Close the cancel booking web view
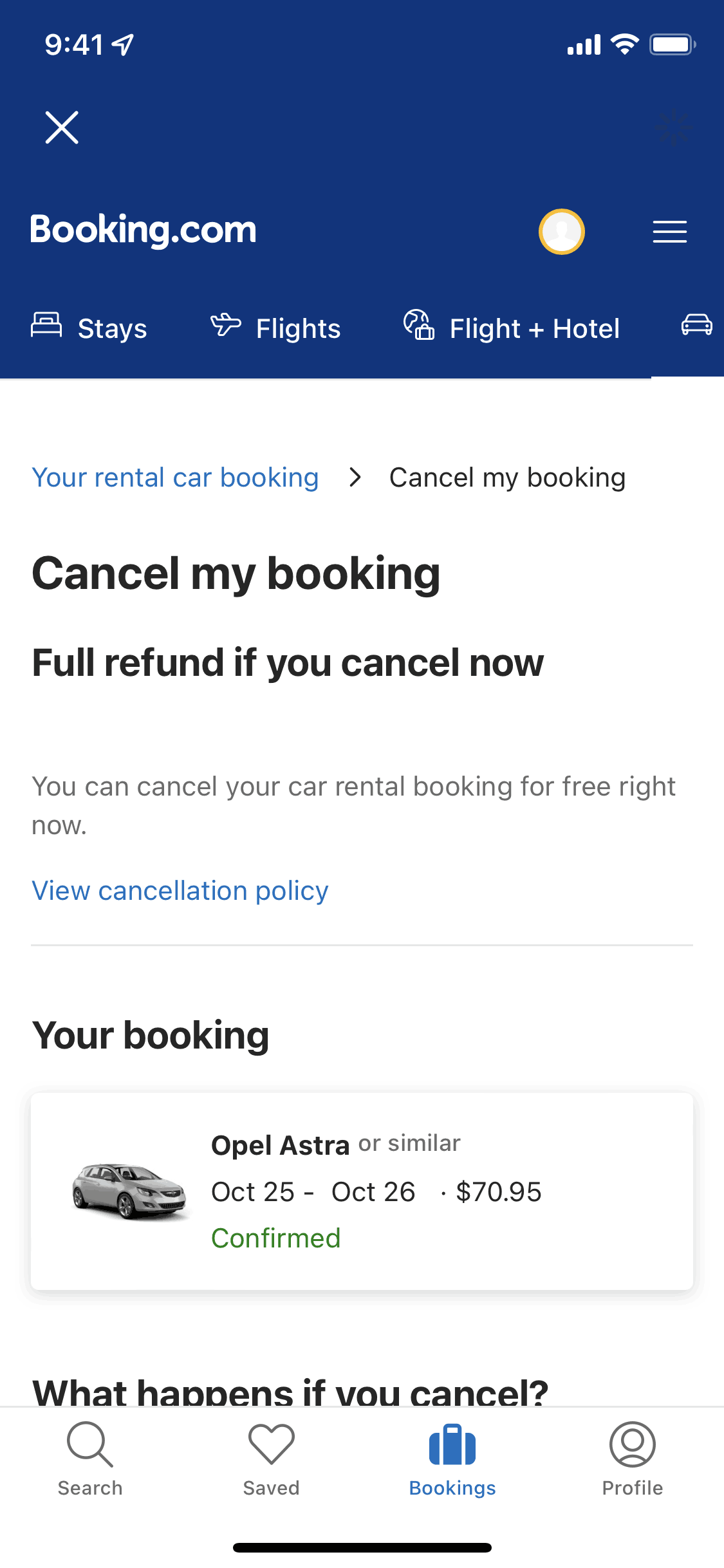 [62, 127]
